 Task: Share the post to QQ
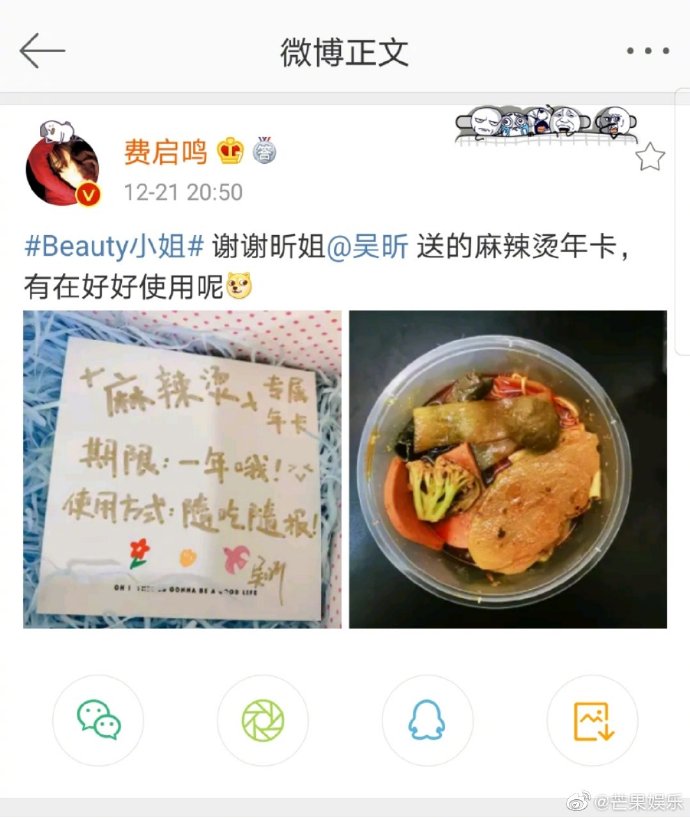(x=427, y=720)
